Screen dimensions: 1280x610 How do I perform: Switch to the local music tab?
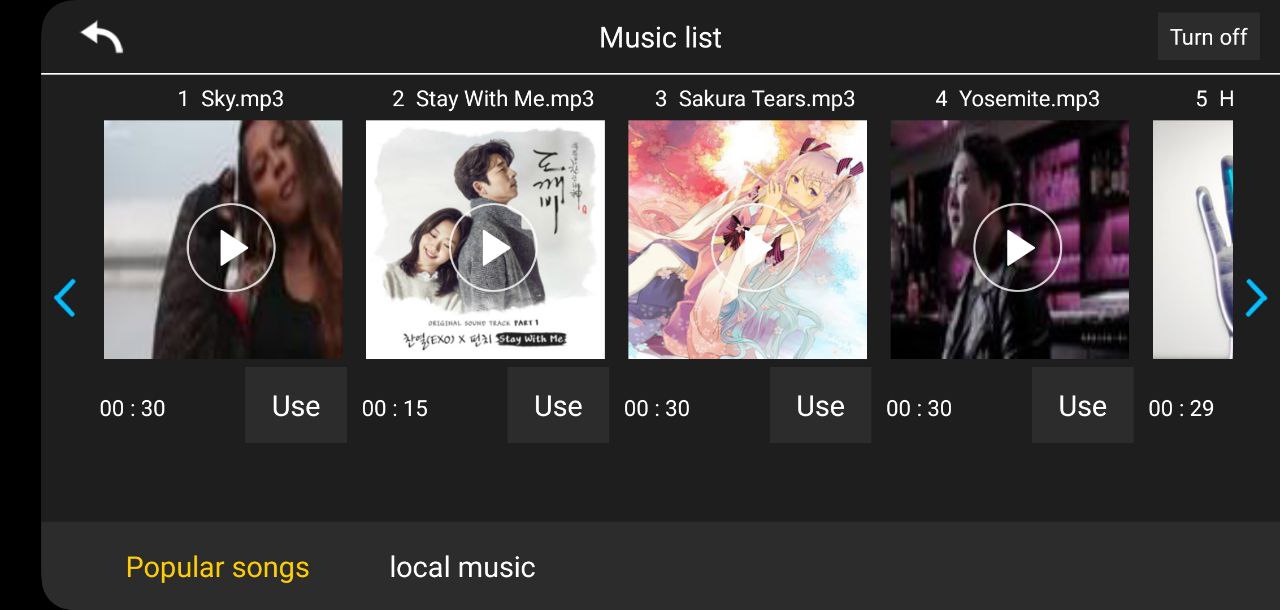tap(462, 567)
